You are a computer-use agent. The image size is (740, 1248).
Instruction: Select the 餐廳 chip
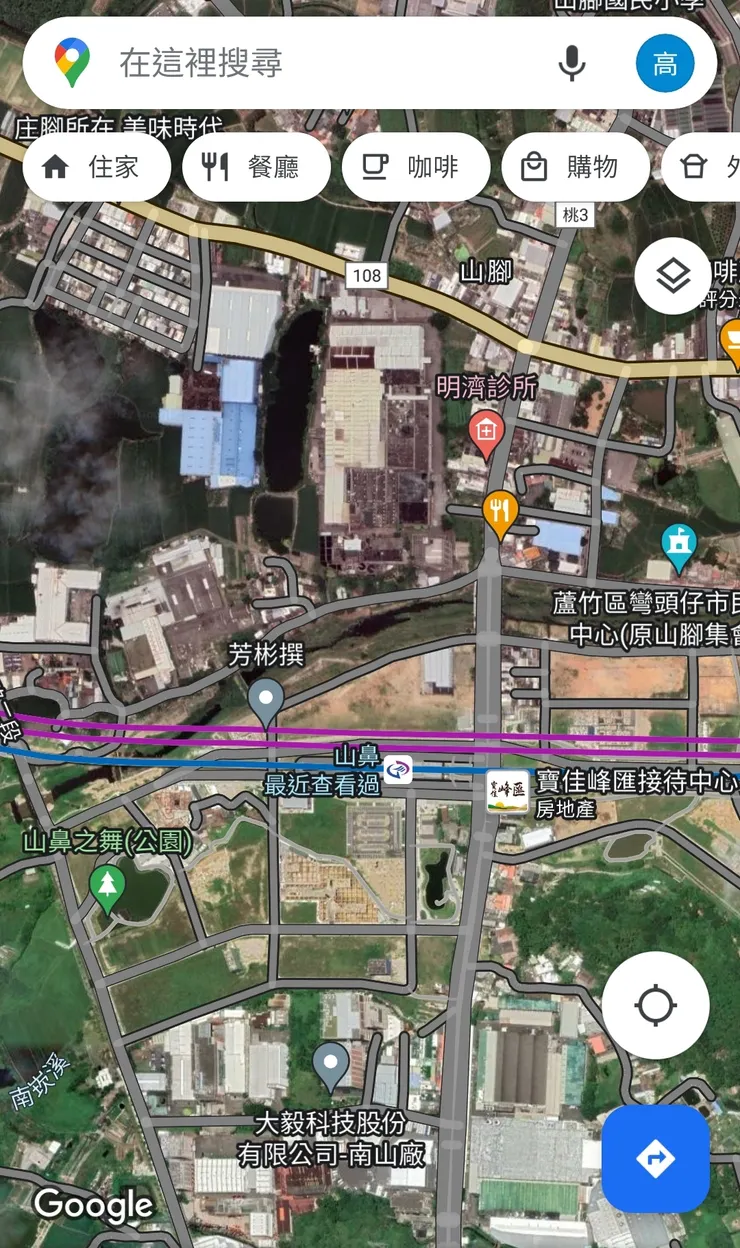click(x=256, y=167)
